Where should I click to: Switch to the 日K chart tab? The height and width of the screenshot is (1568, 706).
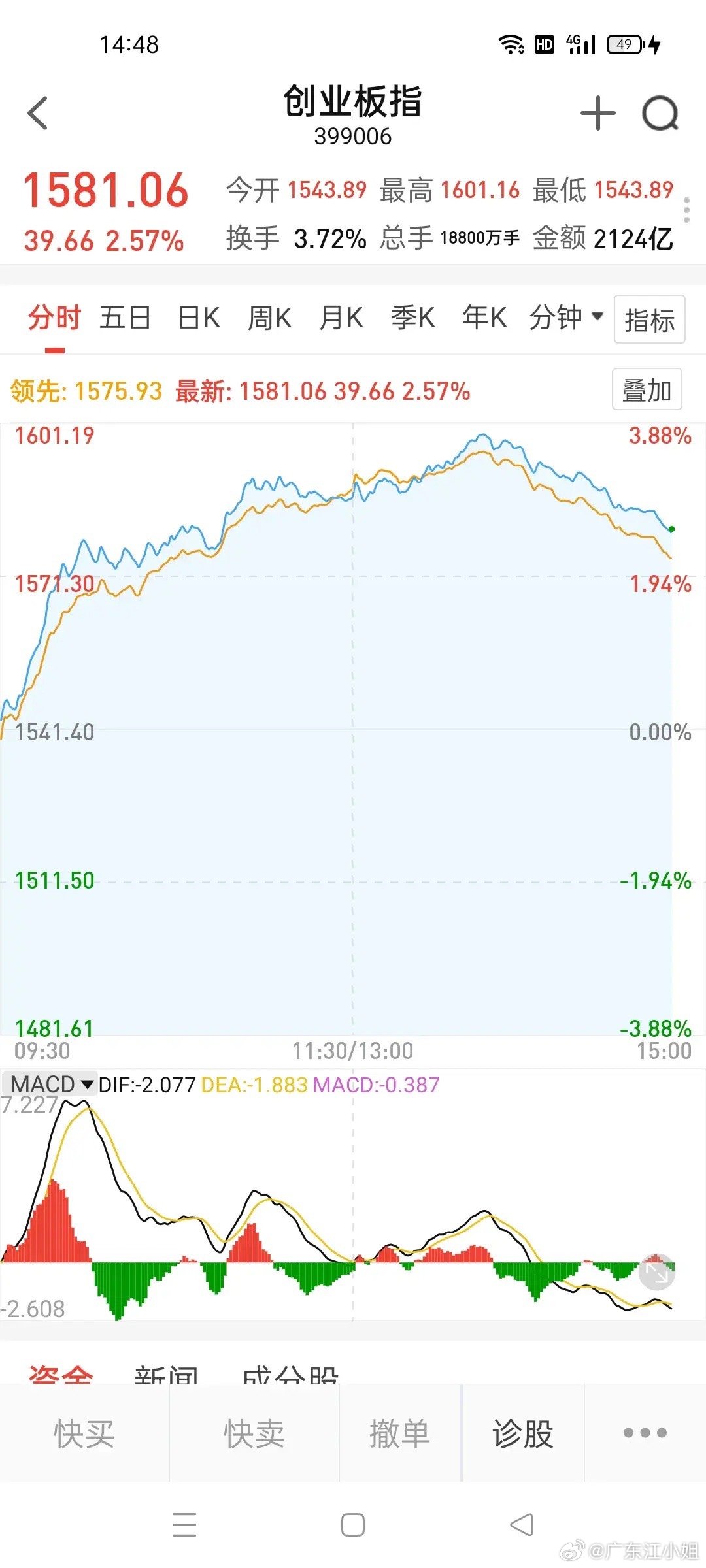tap(199, 318)
